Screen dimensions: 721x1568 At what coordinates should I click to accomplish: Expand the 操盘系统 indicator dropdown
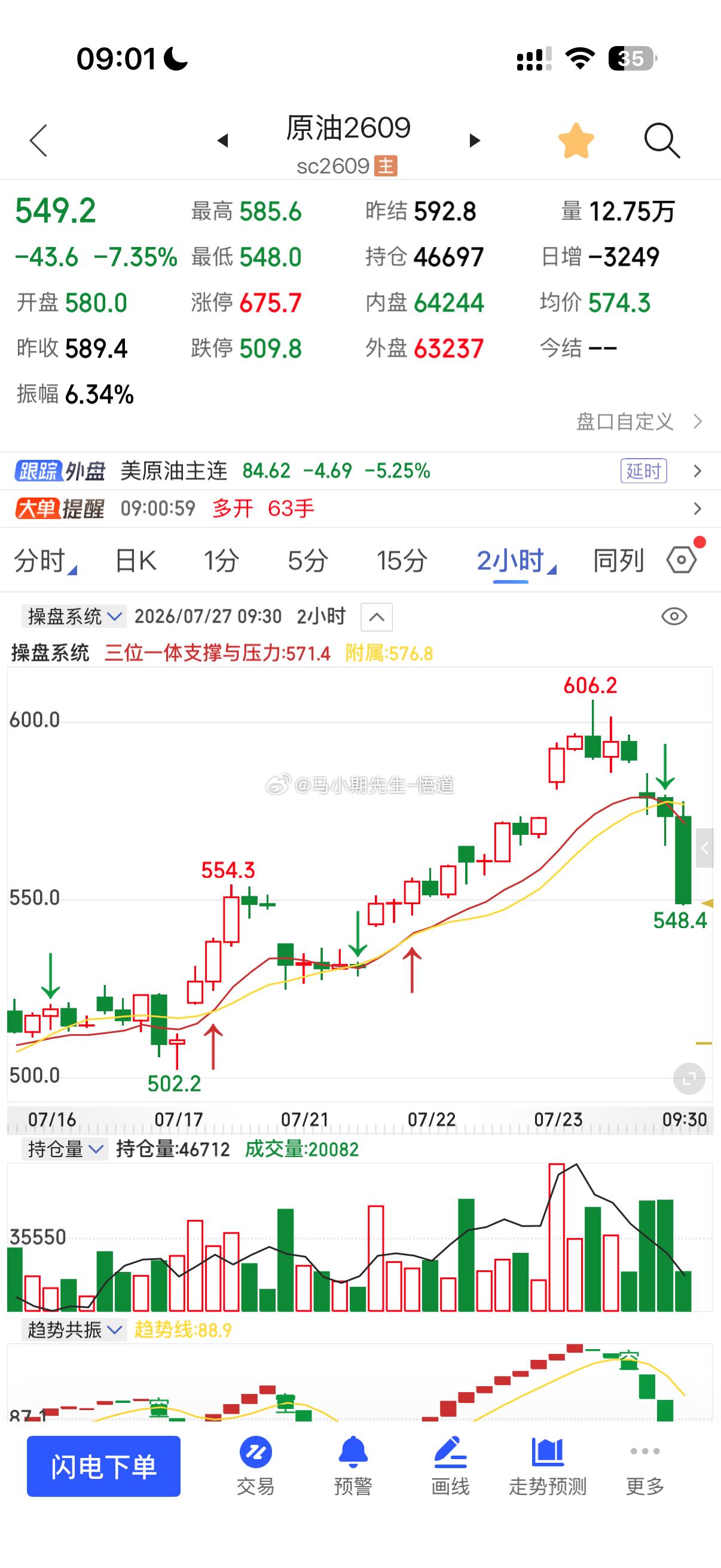74,617
